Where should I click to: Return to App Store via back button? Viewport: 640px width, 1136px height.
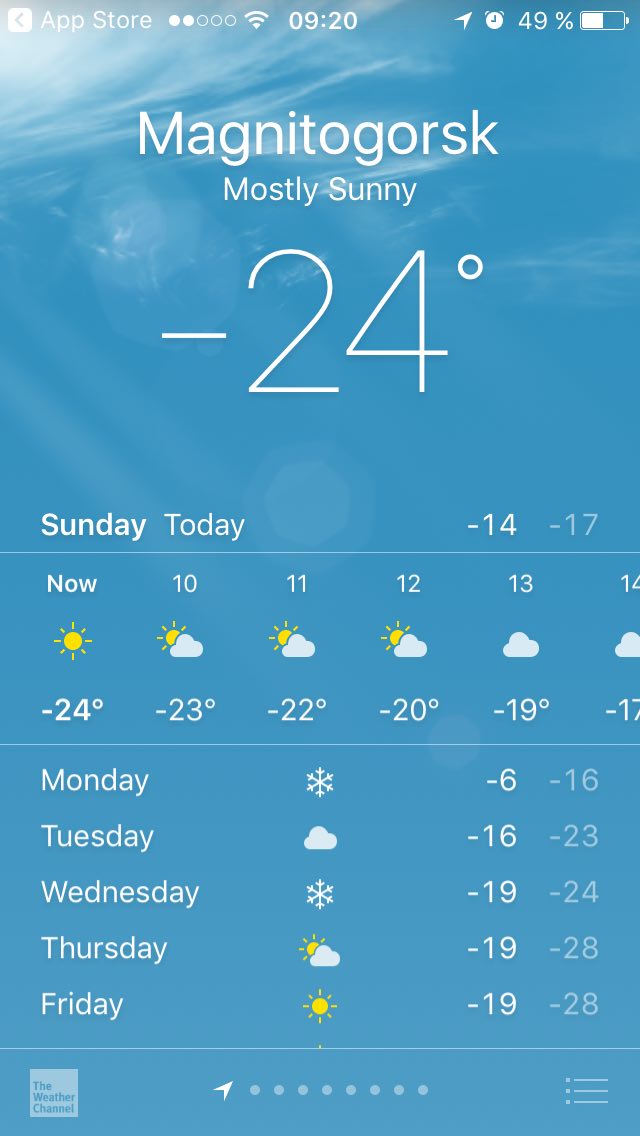pyautogui.click(x=80, y=20)
